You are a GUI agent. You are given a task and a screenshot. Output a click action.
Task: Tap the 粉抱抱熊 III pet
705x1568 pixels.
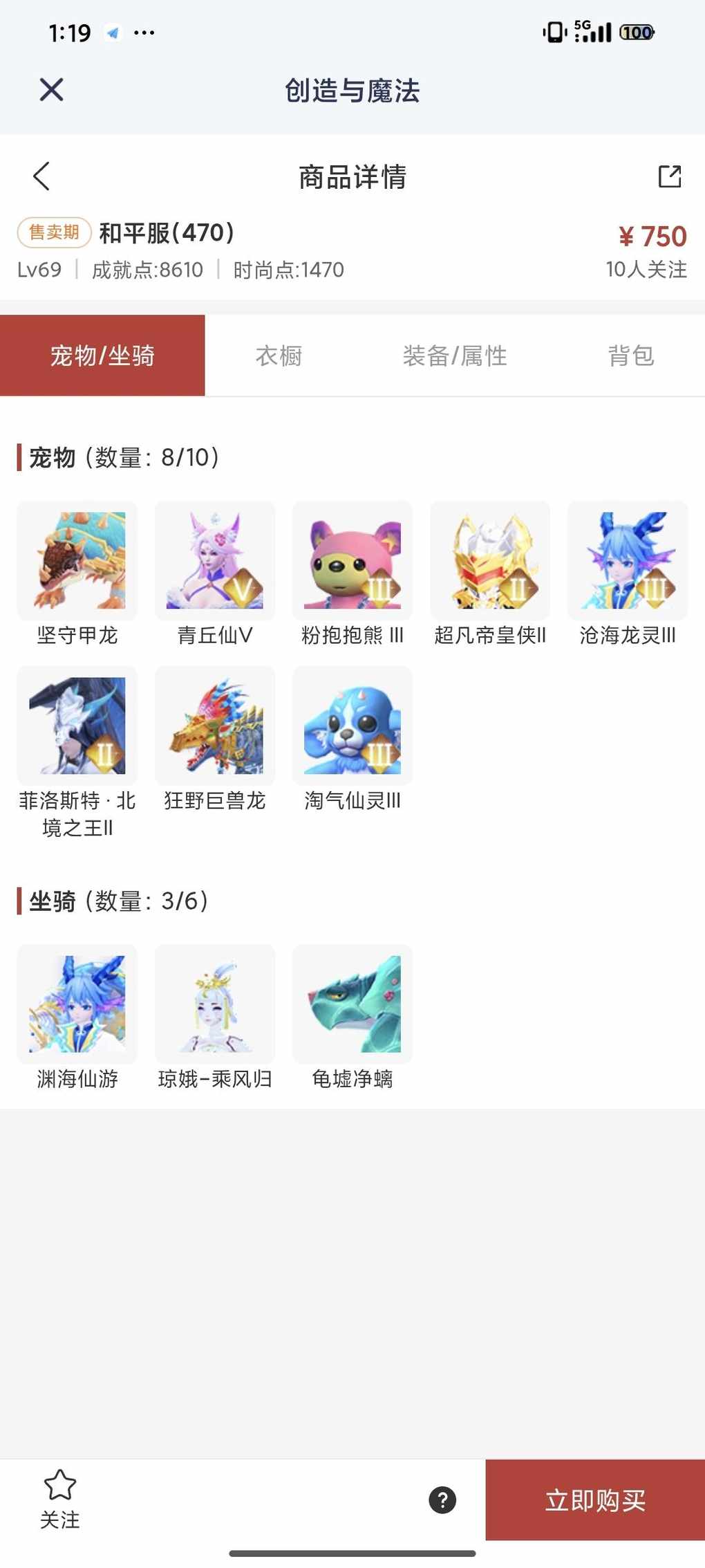(352, 560)
